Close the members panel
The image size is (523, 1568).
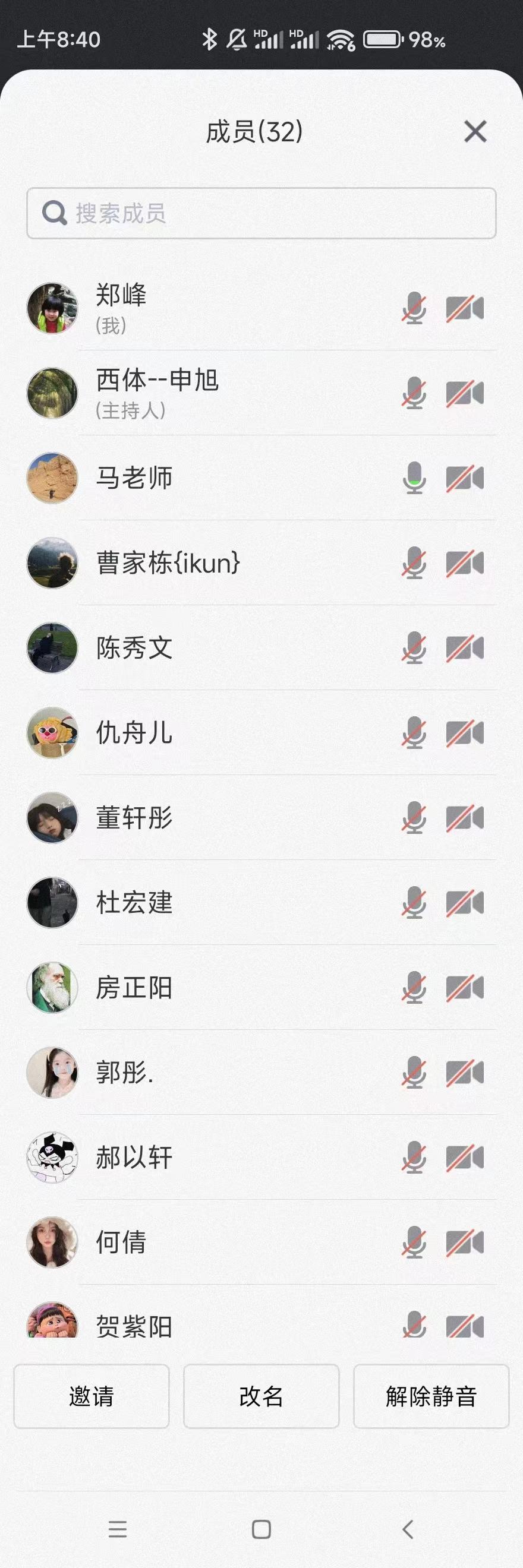tap(475, 131)
